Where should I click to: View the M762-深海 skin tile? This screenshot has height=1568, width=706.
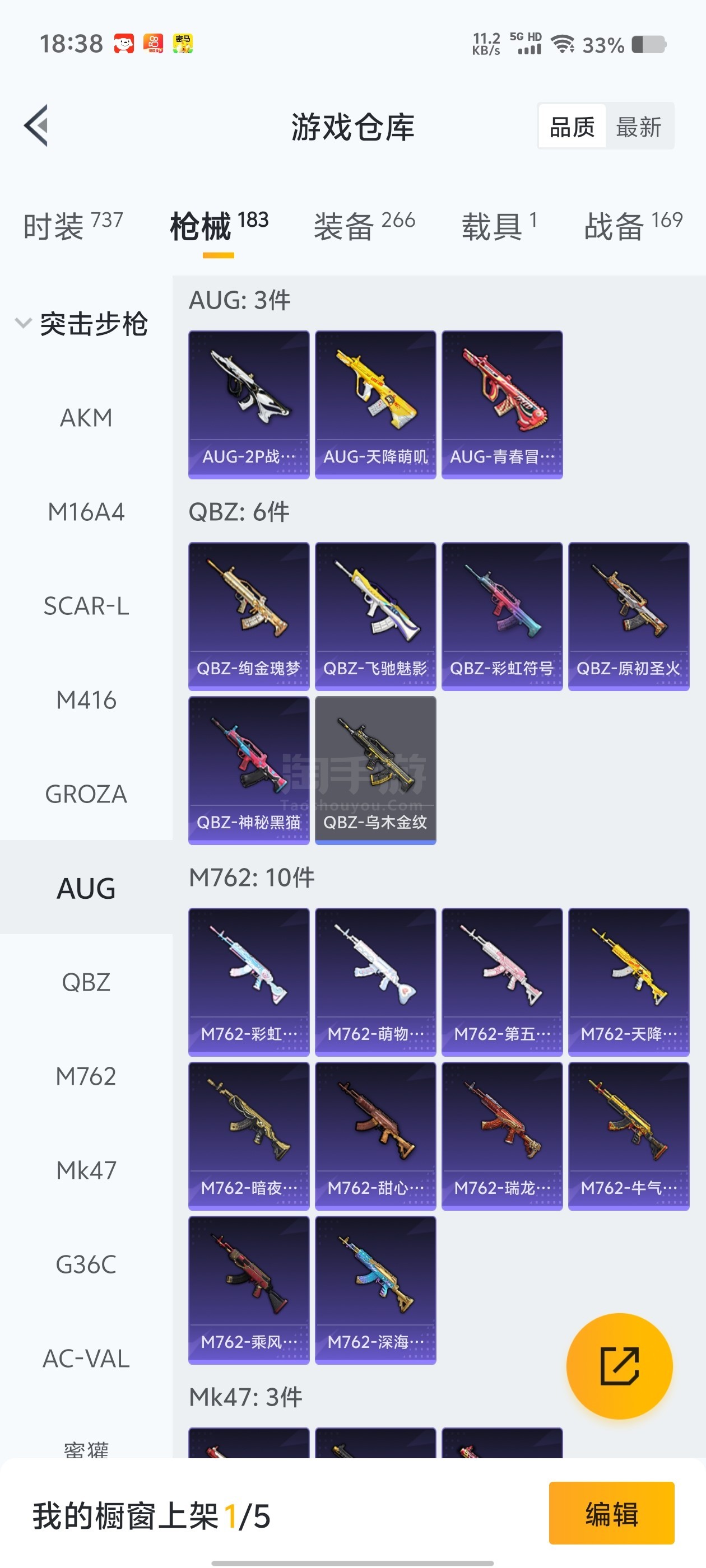click(375, 1290)
